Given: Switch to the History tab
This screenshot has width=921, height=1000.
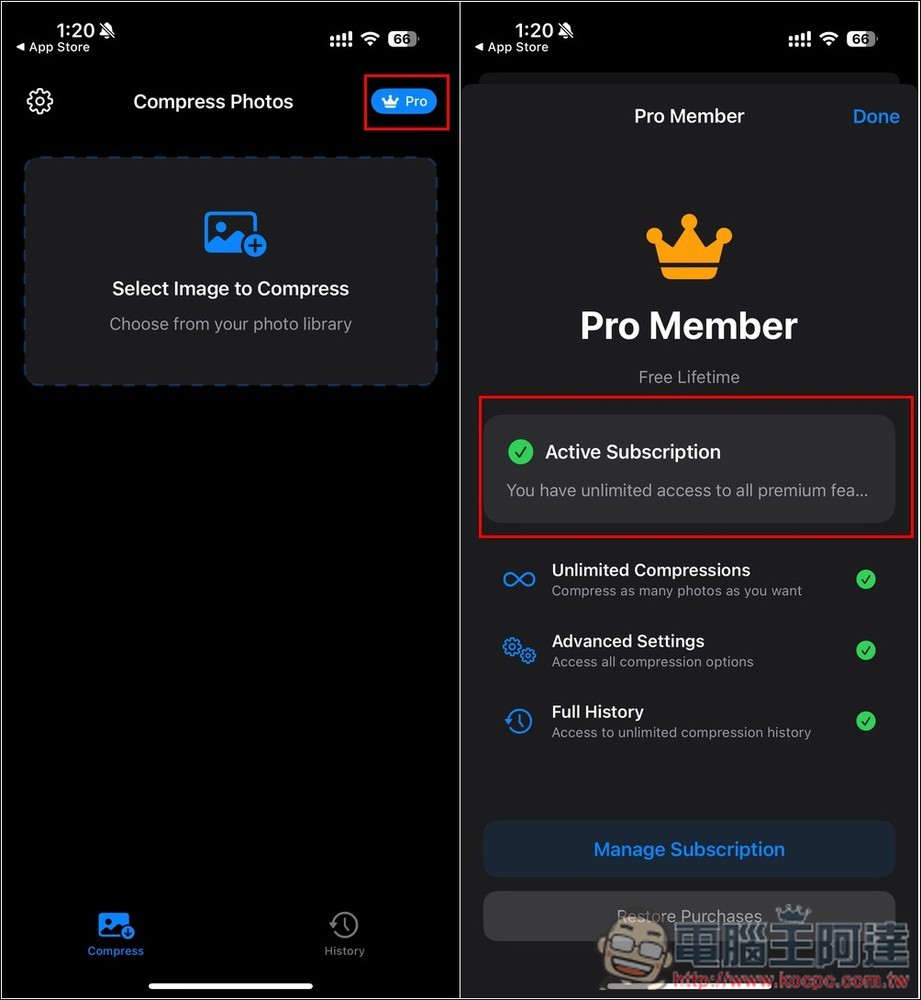Looking at the screenshot, I should click(x=344, y=934).
